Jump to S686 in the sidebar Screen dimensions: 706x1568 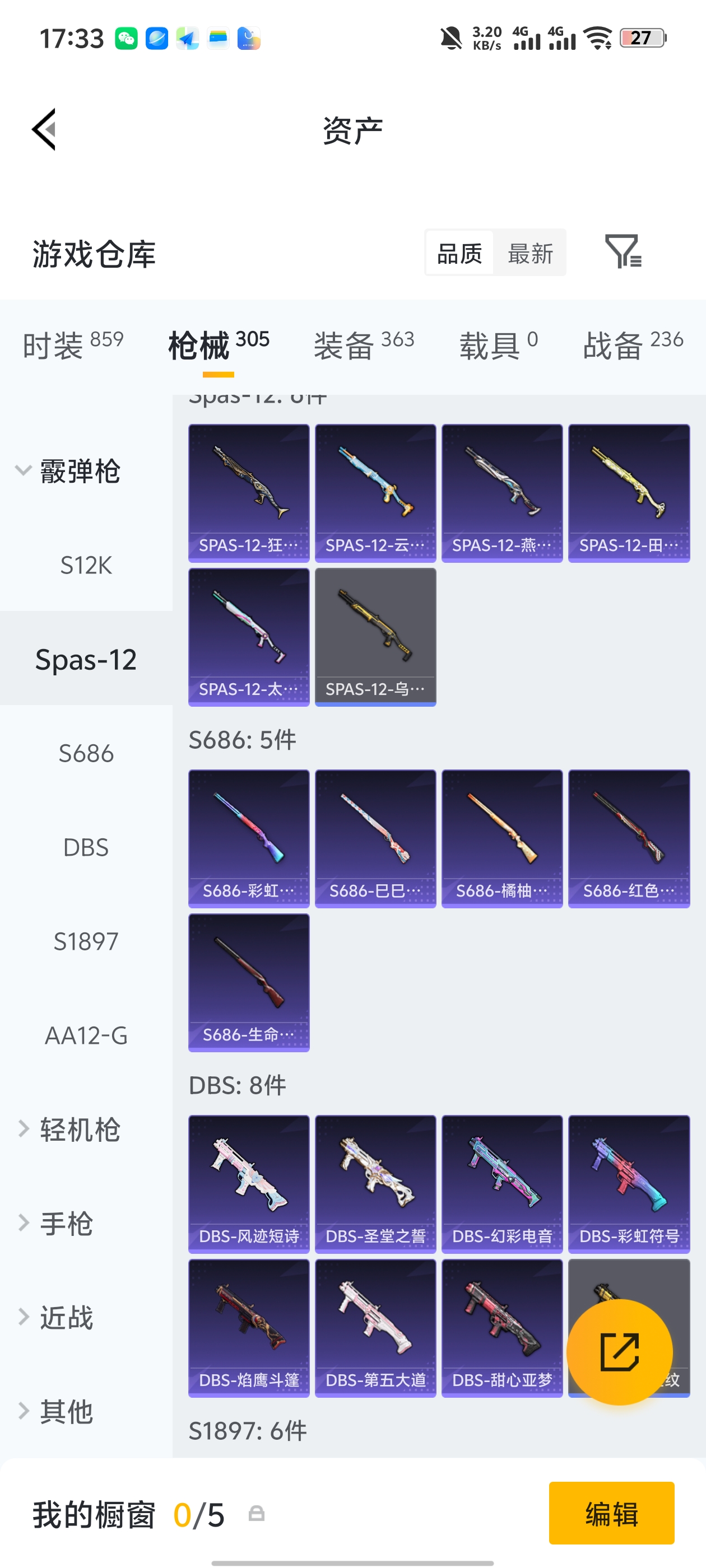[86, 754]
